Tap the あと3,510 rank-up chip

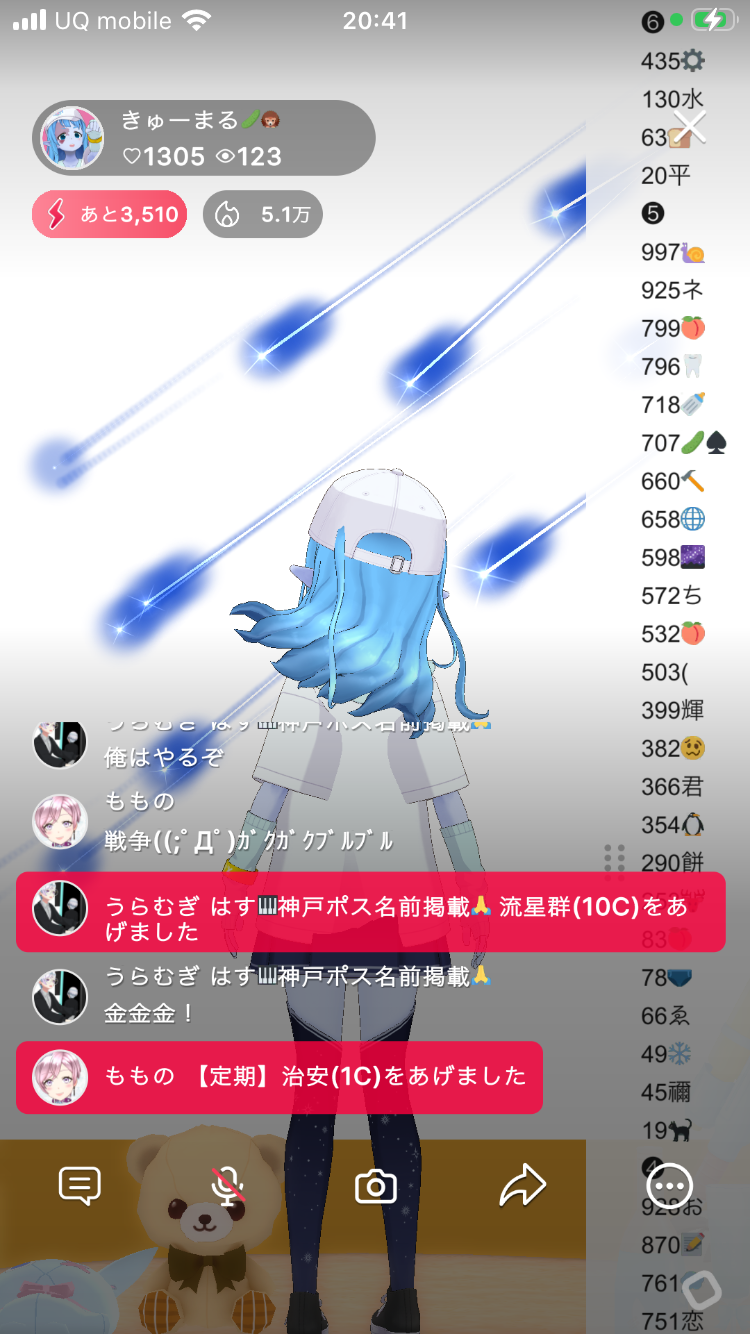tap(110, 214)
